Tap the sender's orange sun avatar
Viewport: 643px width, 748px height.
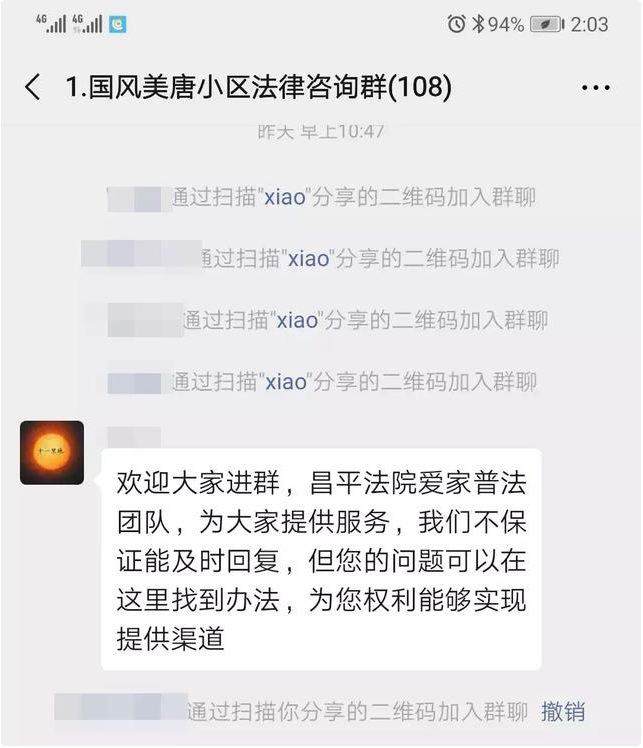tap(52, 453)
